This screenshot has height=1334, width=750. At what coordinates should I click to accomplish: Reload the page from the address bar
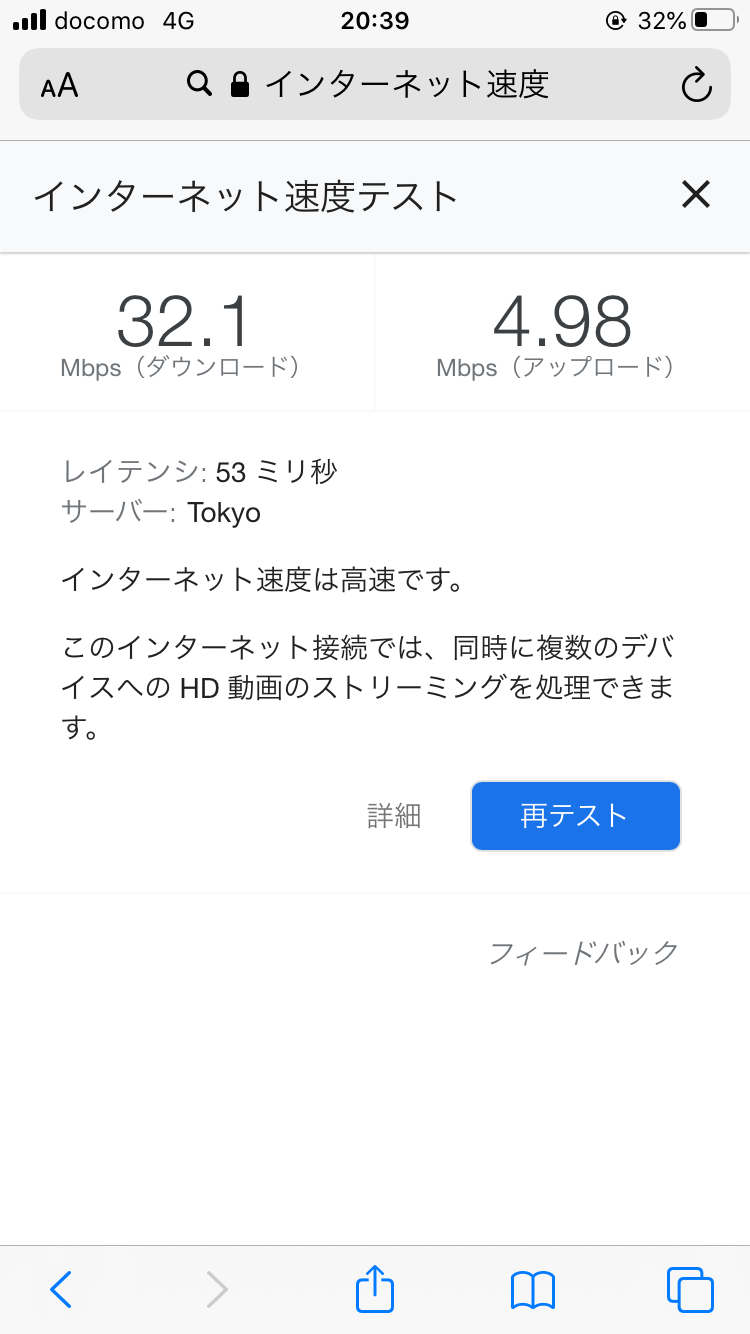click(x=696, y=85)
